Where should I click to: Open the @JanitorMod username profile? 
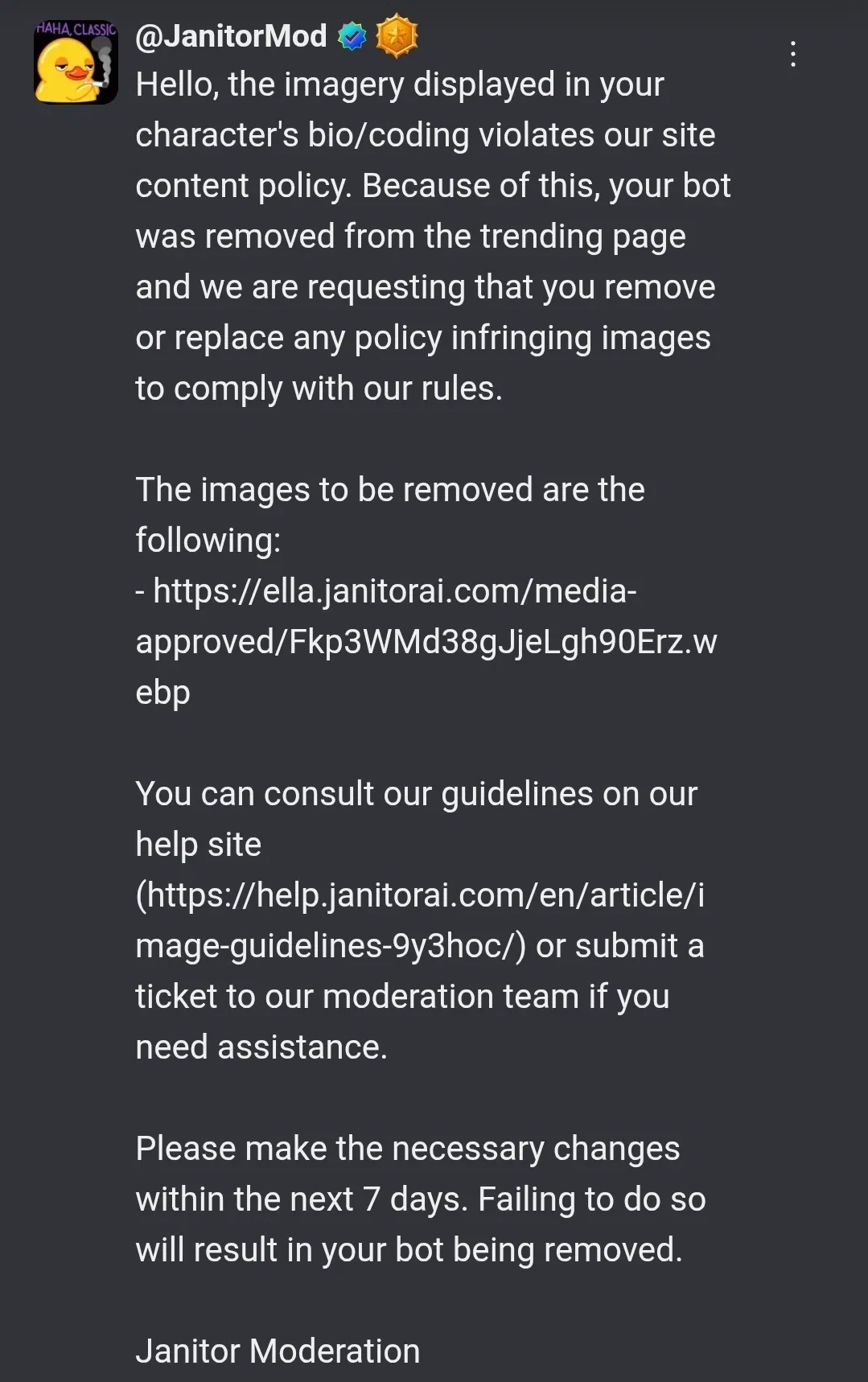pyautogui.click(x=231, y=36)
